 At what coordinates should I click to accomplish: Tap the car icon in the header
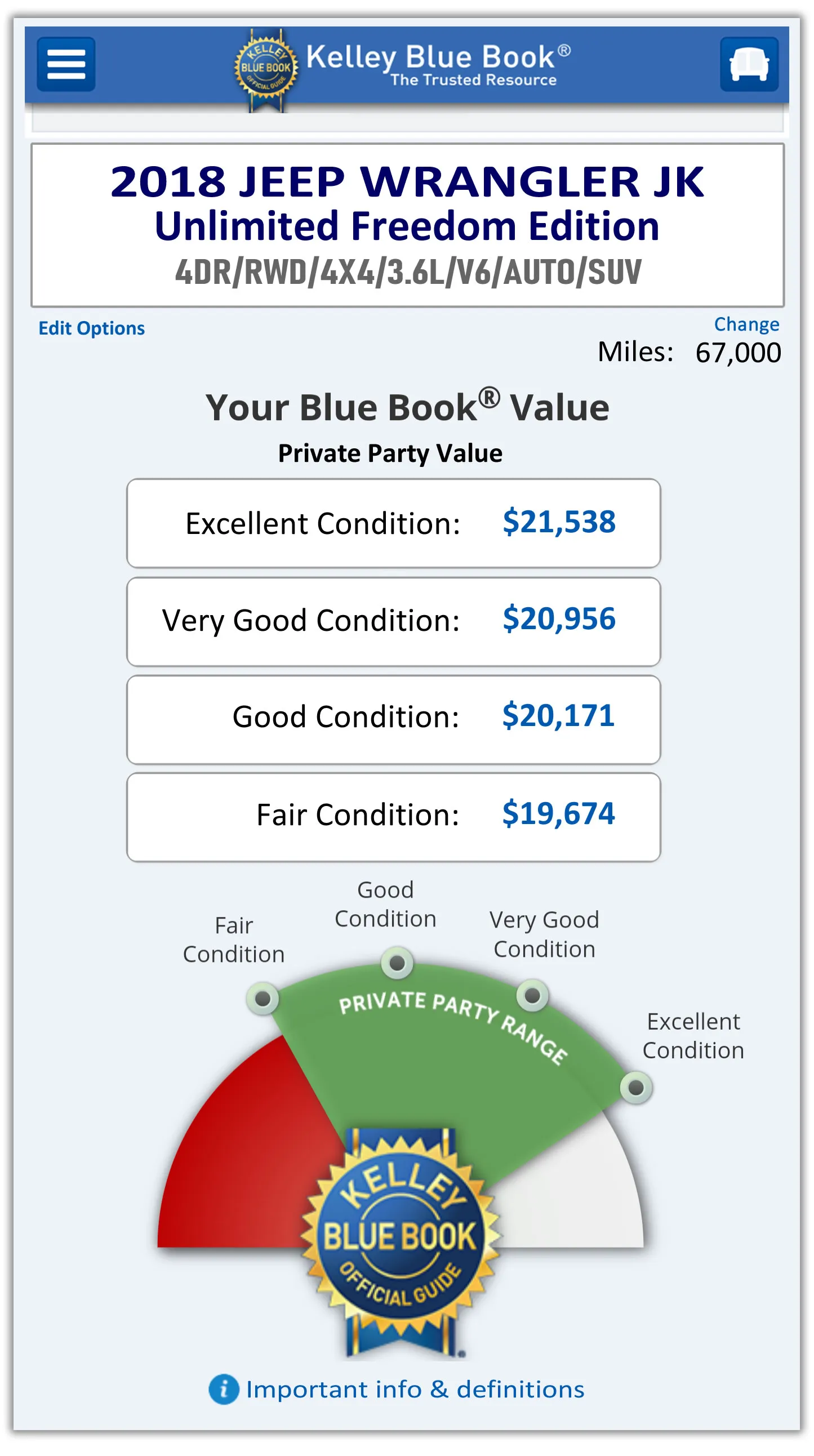click(749, 64)
